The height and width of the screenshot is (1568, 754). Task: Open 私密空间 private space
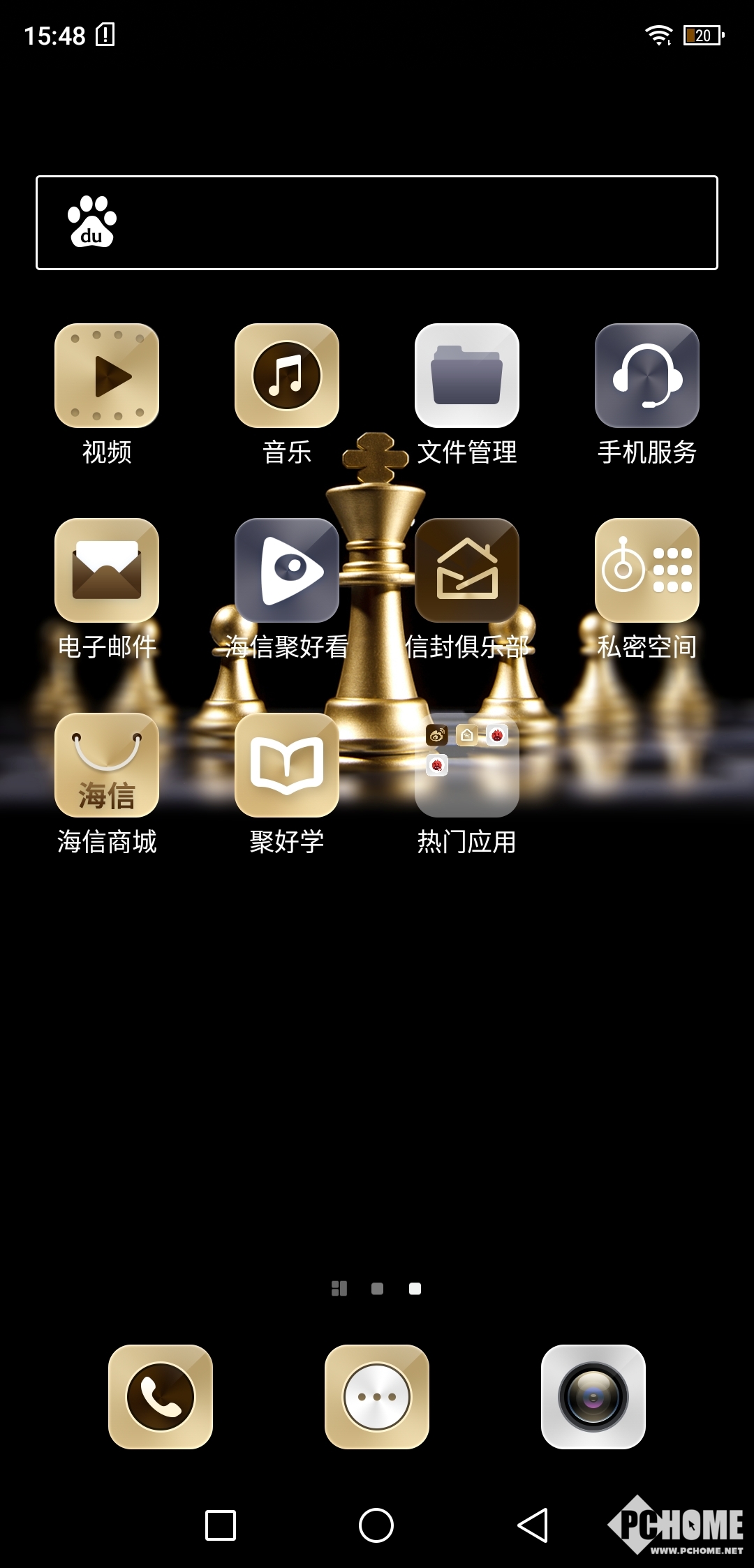(x=647, y=570)
